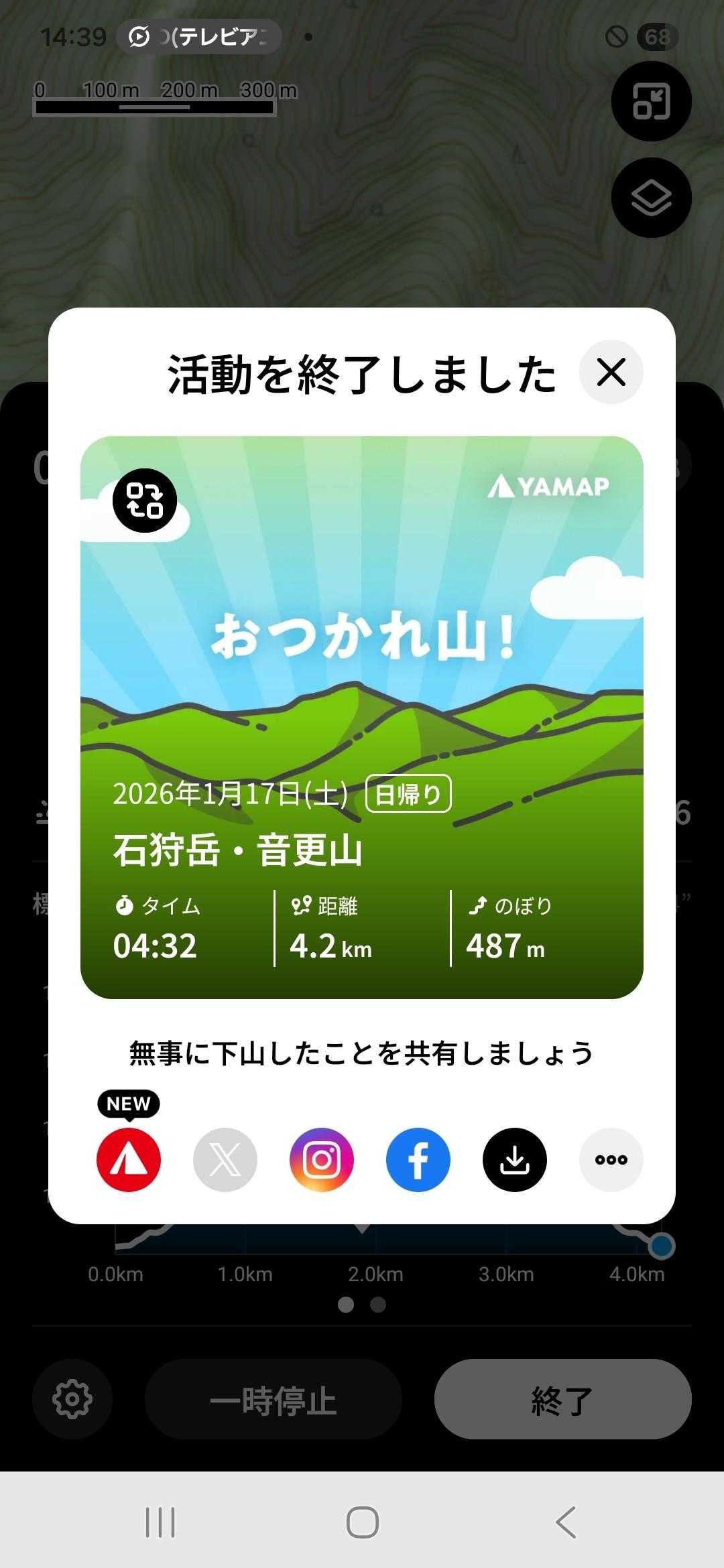Go back with the system back button
Image resolution: width=724 pixels, height=1568 pixels.
tap(565, 1522)
